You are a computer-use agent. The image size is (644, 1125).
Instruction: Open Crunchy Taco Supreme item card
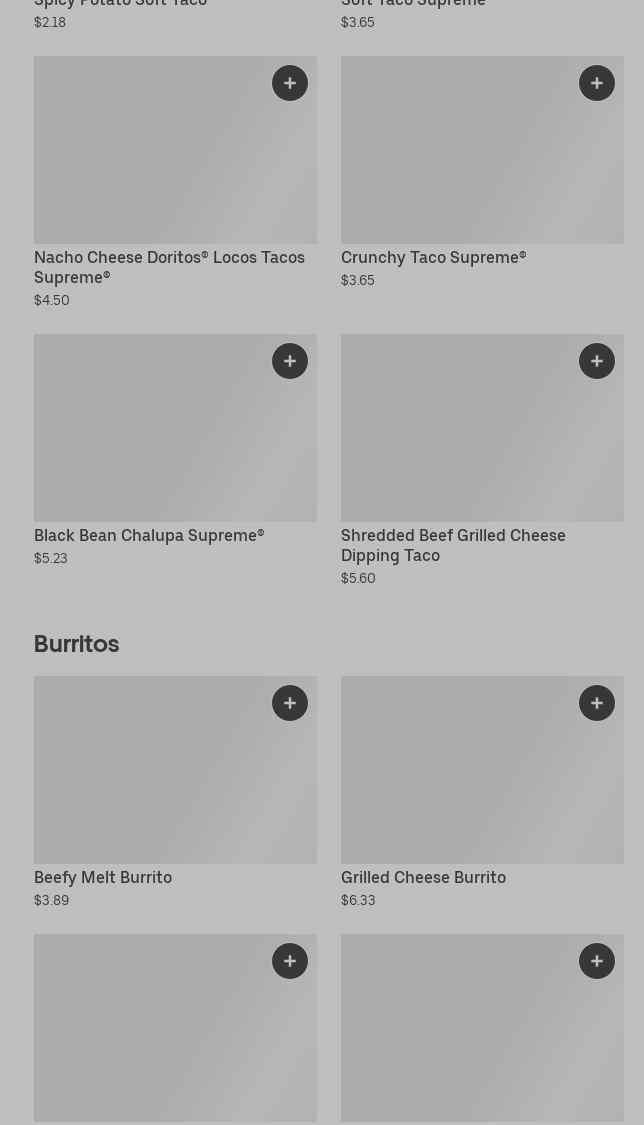[460, 160]
